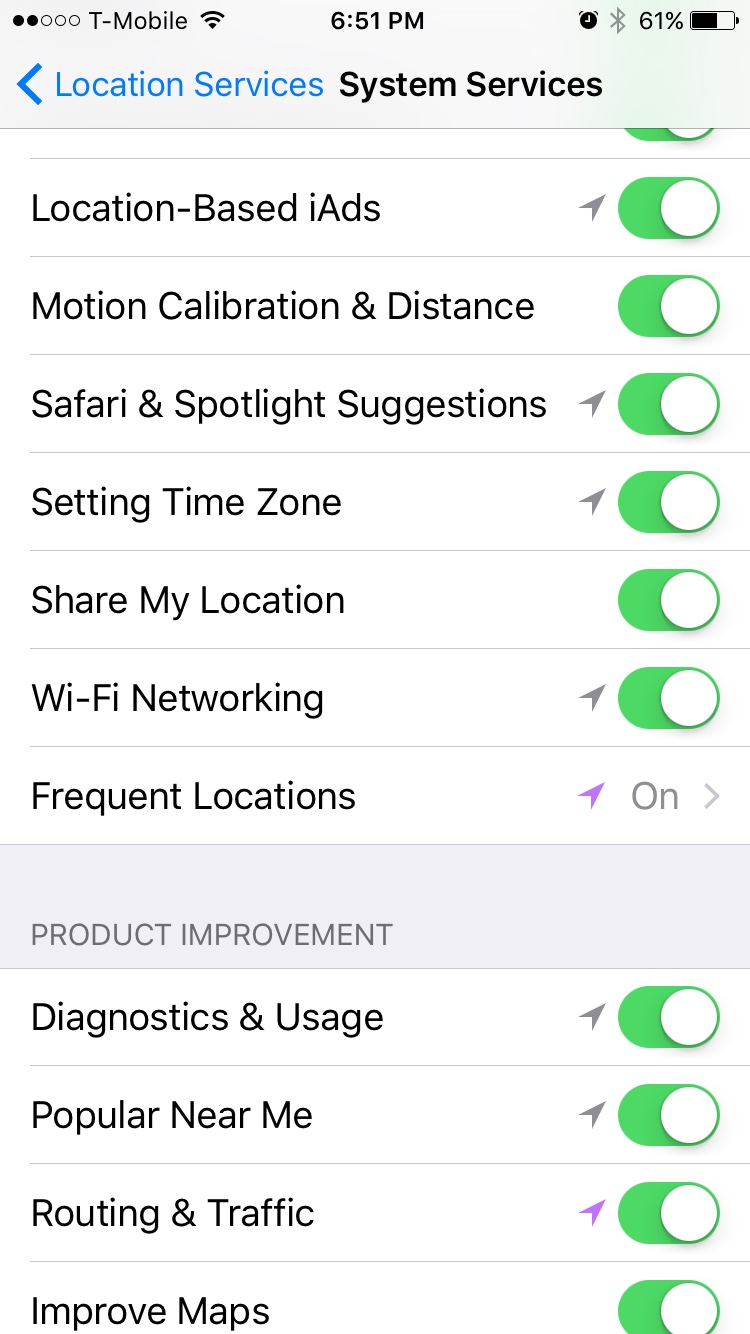Toggle Safari & Spotlight Suggestions off
Image resolution: width=750 pixels, height=1334 pixels.
pos(668,404)
